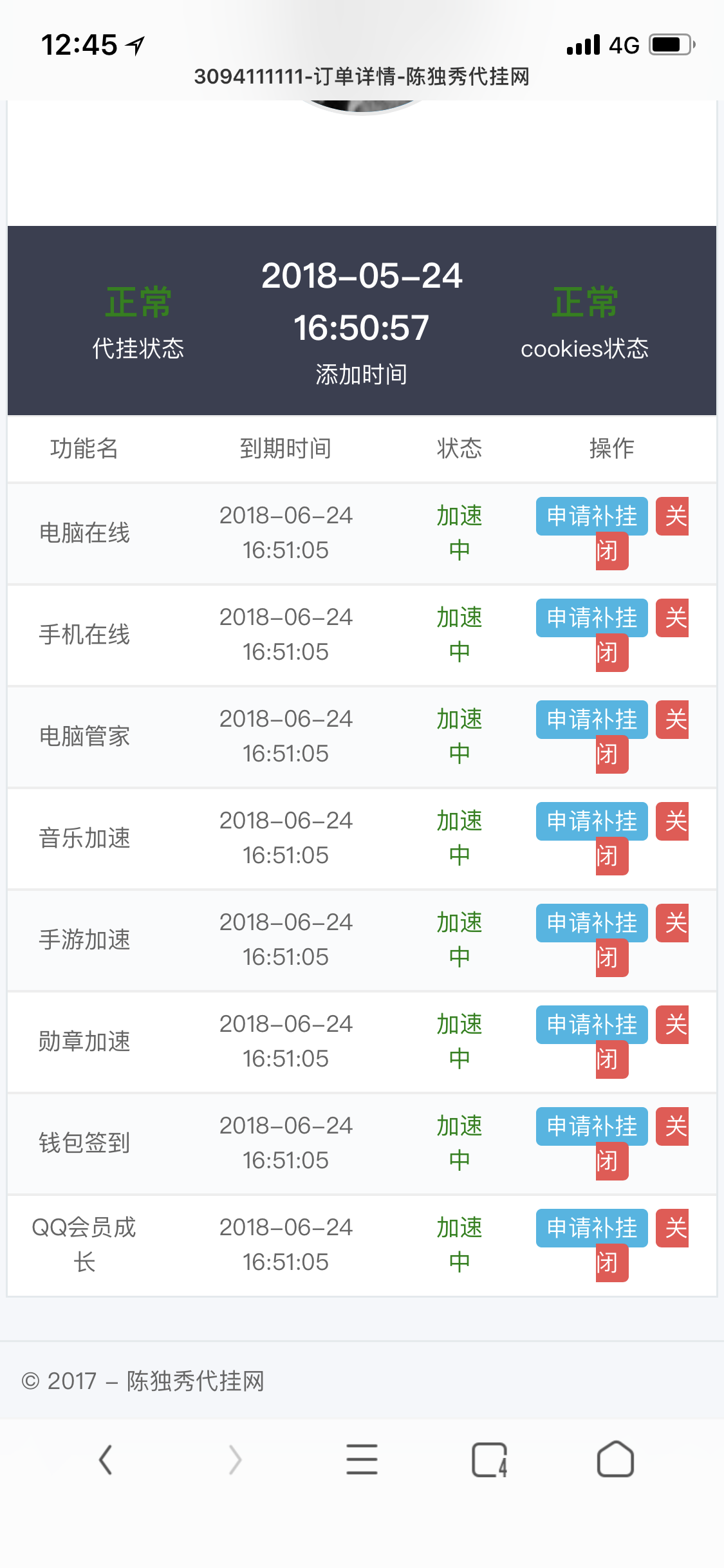Tap 关闭 on 钱包签到 row
This screenshot has width=724, height=1568.
[672, 1126]
